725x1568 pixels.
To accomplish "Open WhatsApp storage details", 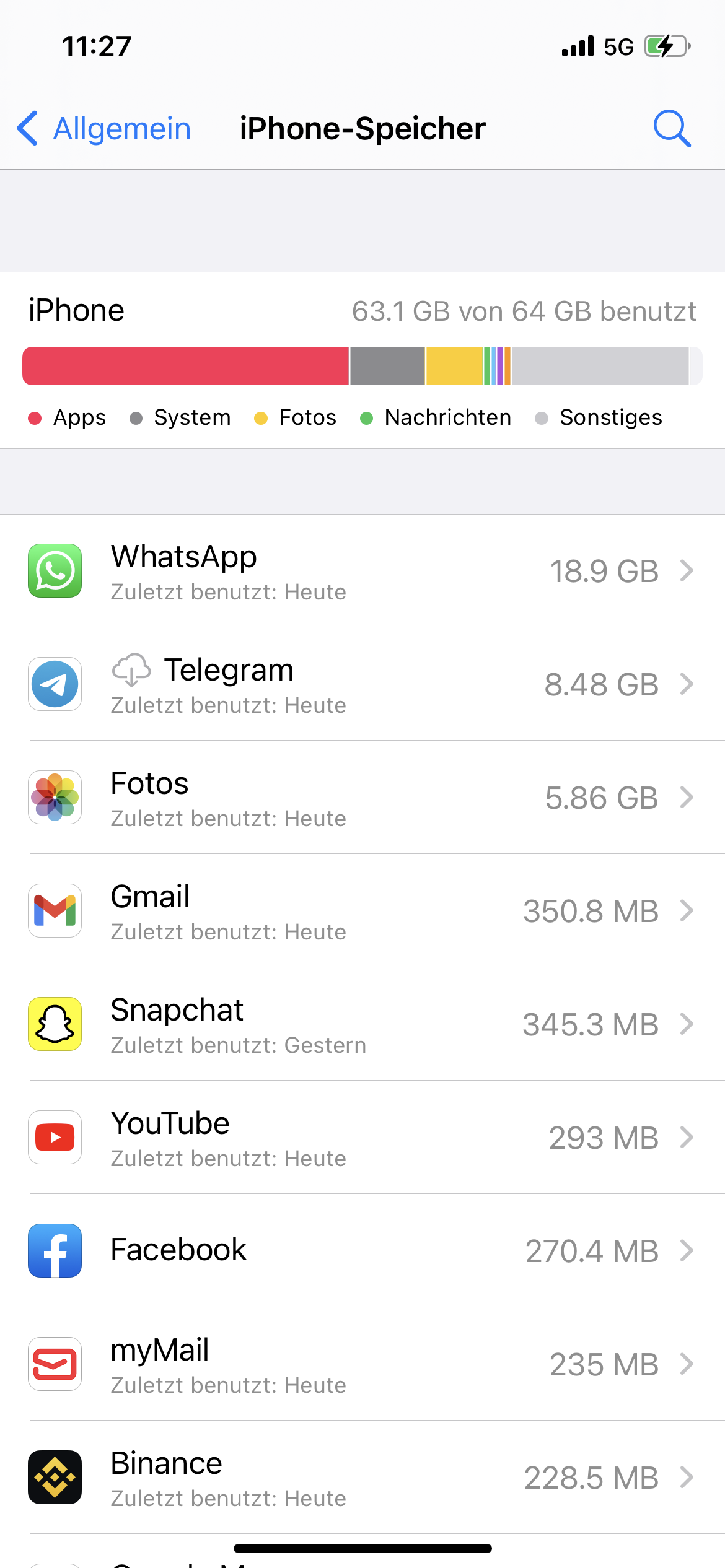I will point(362,571).
